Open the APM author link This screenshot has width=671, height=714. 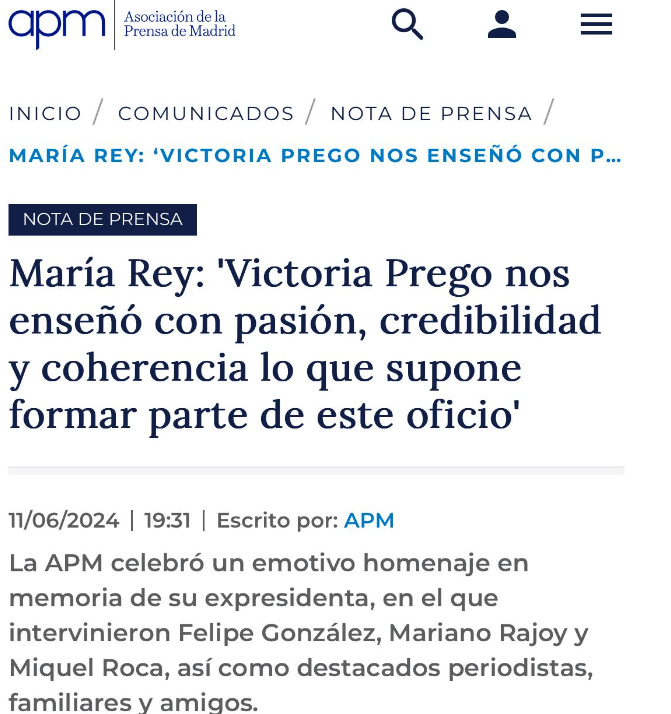369,520
